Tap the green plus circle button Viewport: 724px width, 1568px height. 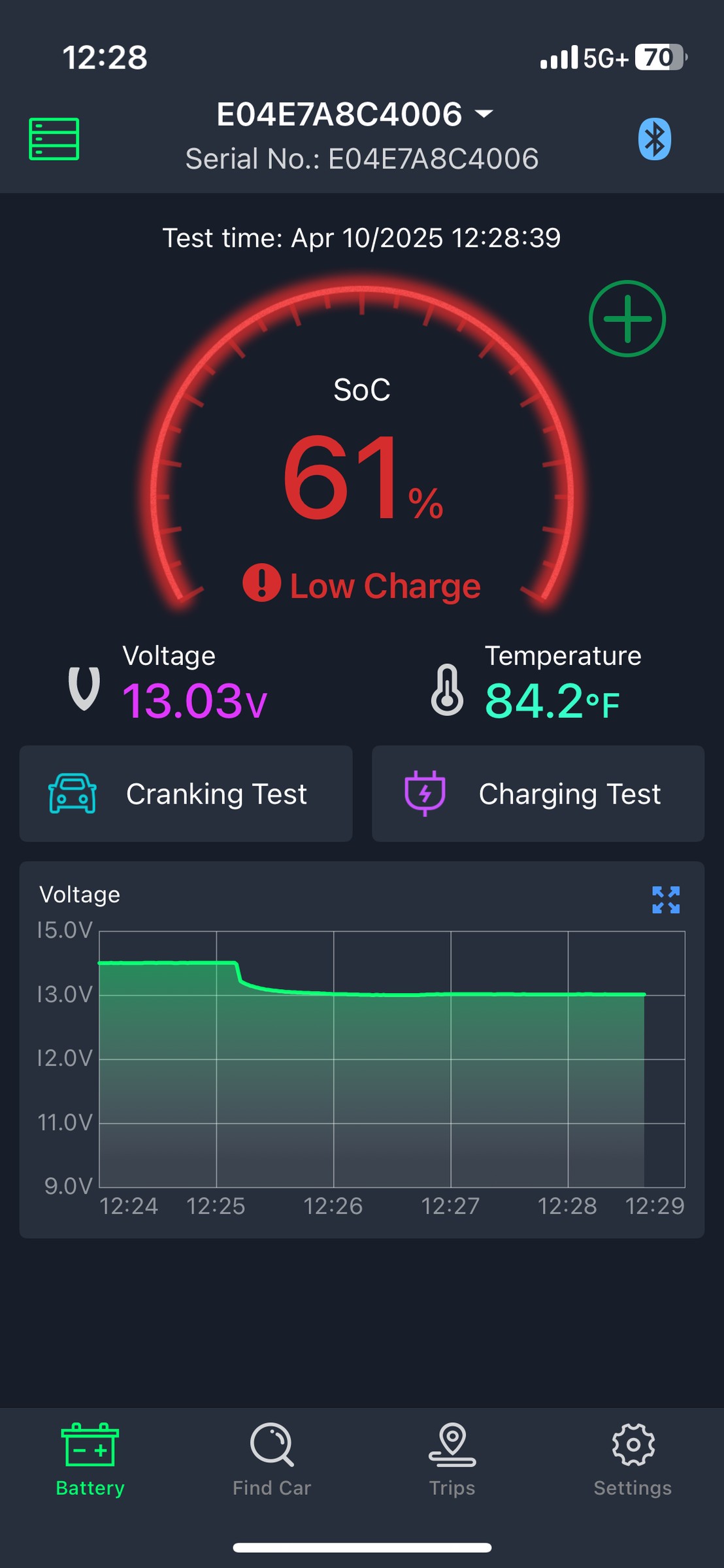coord(627,319)
